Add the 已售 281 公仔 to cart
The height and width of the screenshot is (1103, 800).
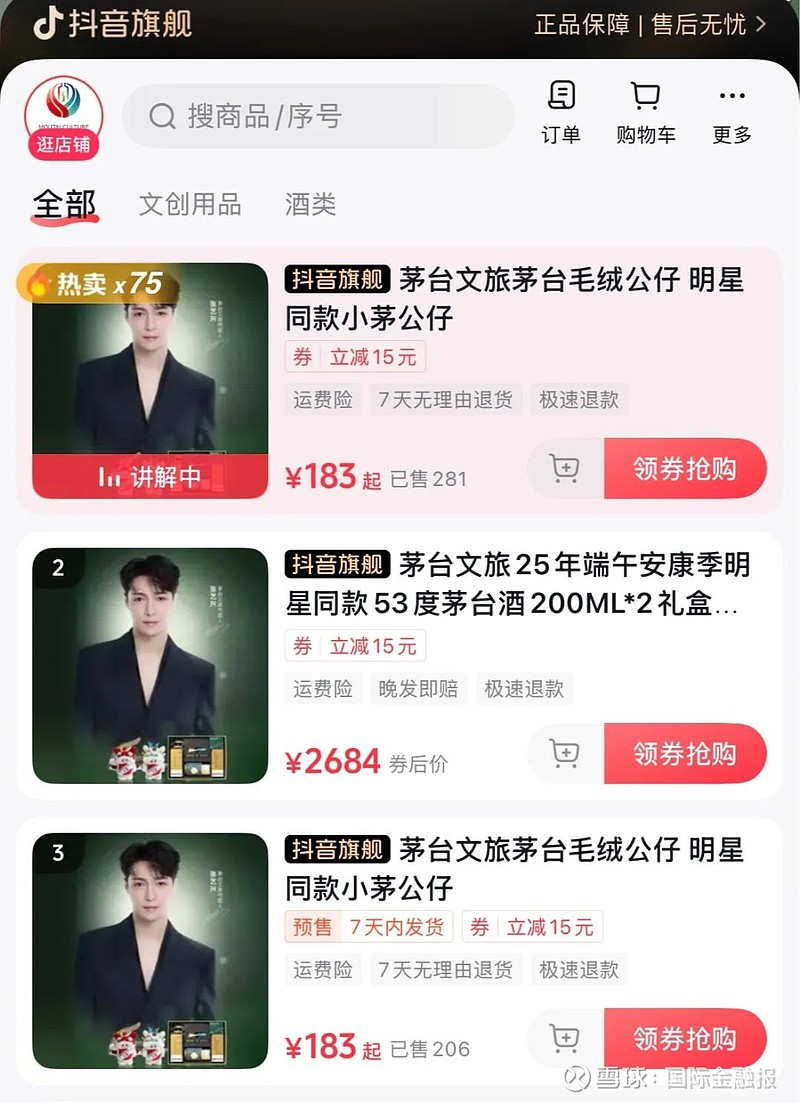565,468
